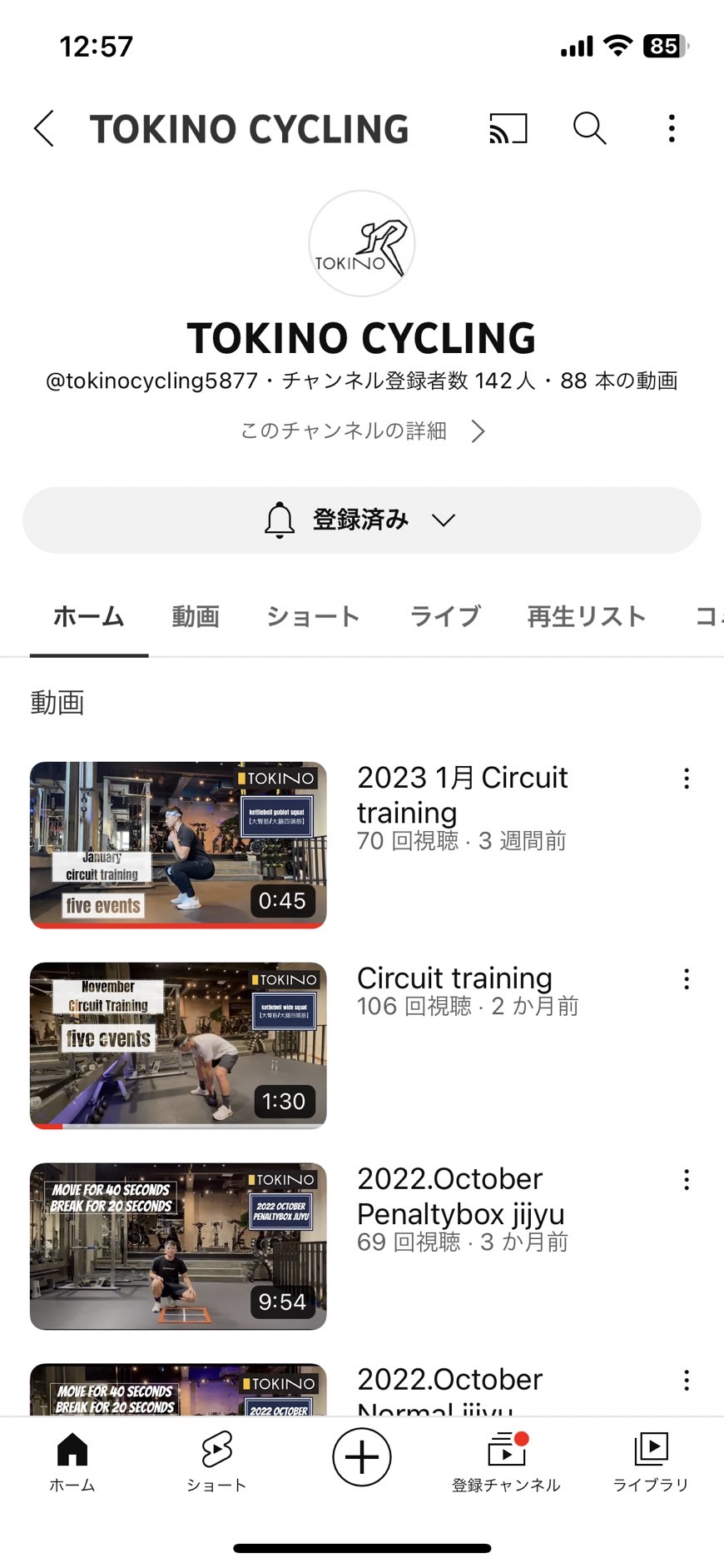Play 2022.October Penaltybox jijyu video
The image size is (724, 1568).
pos(178,1246)
